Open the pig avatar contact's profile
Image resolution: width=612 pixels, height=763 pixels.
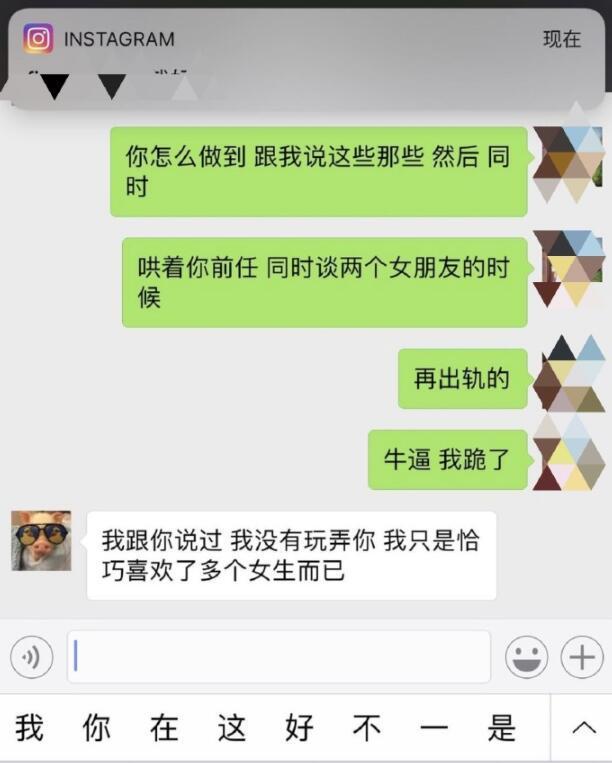point(41,541)
